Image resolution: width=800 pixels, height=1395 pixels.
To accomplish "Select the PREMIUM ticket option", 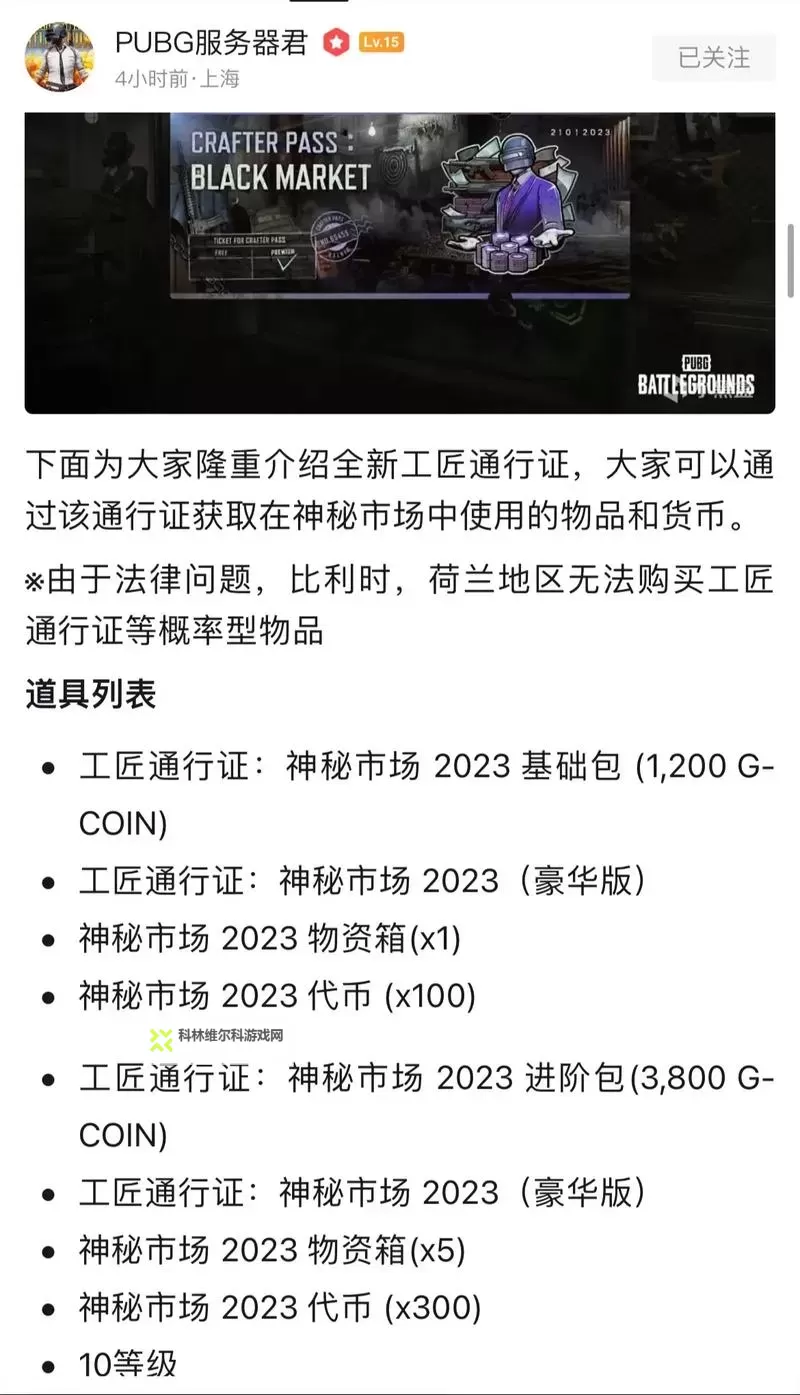I will (x=283, y=252).
